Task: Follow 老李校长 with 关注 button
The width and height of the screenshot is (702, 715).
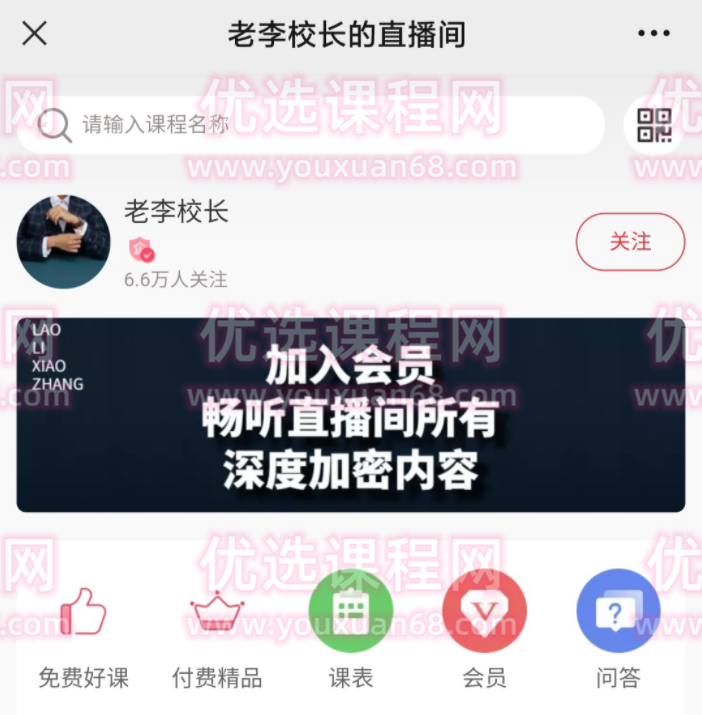Action: (630, 242)
